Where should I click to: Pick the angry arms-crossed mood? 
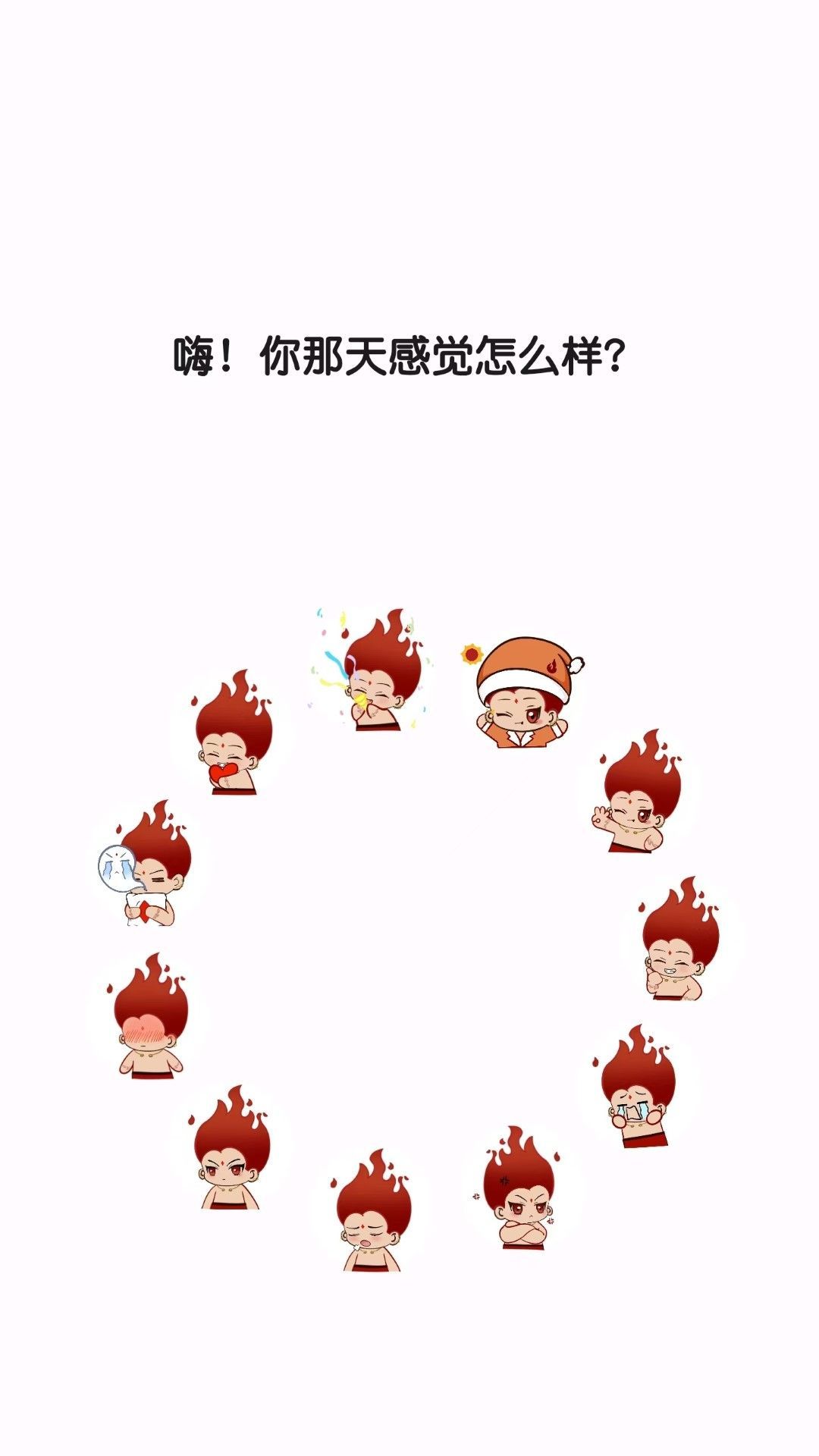pyautogui.click(x=521, y=1191)
